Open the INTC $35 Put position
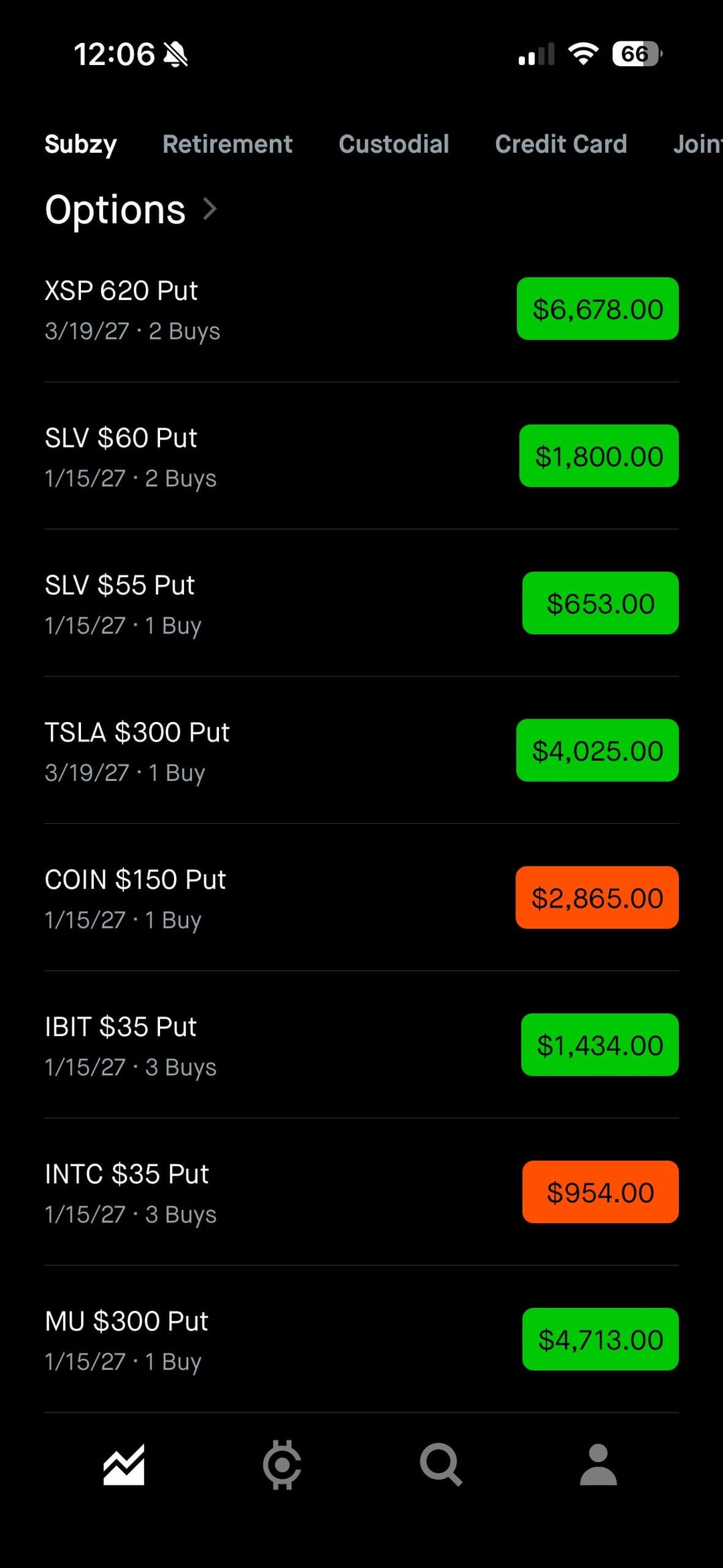The width and height of the screenshot is (723, 1568). [x=201, y=1194]
